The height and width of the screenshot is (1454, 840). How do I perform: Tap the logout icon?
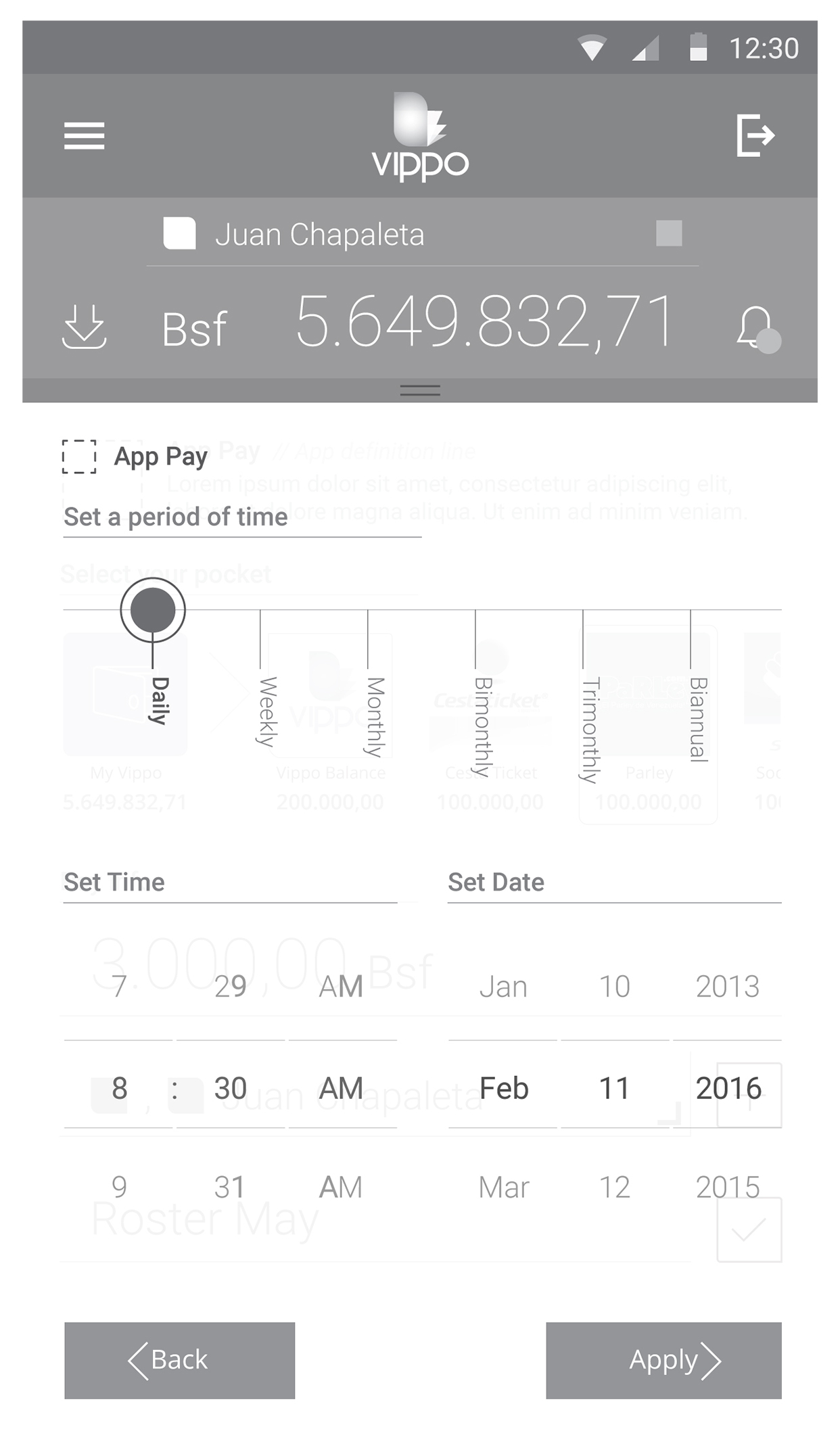755,135
